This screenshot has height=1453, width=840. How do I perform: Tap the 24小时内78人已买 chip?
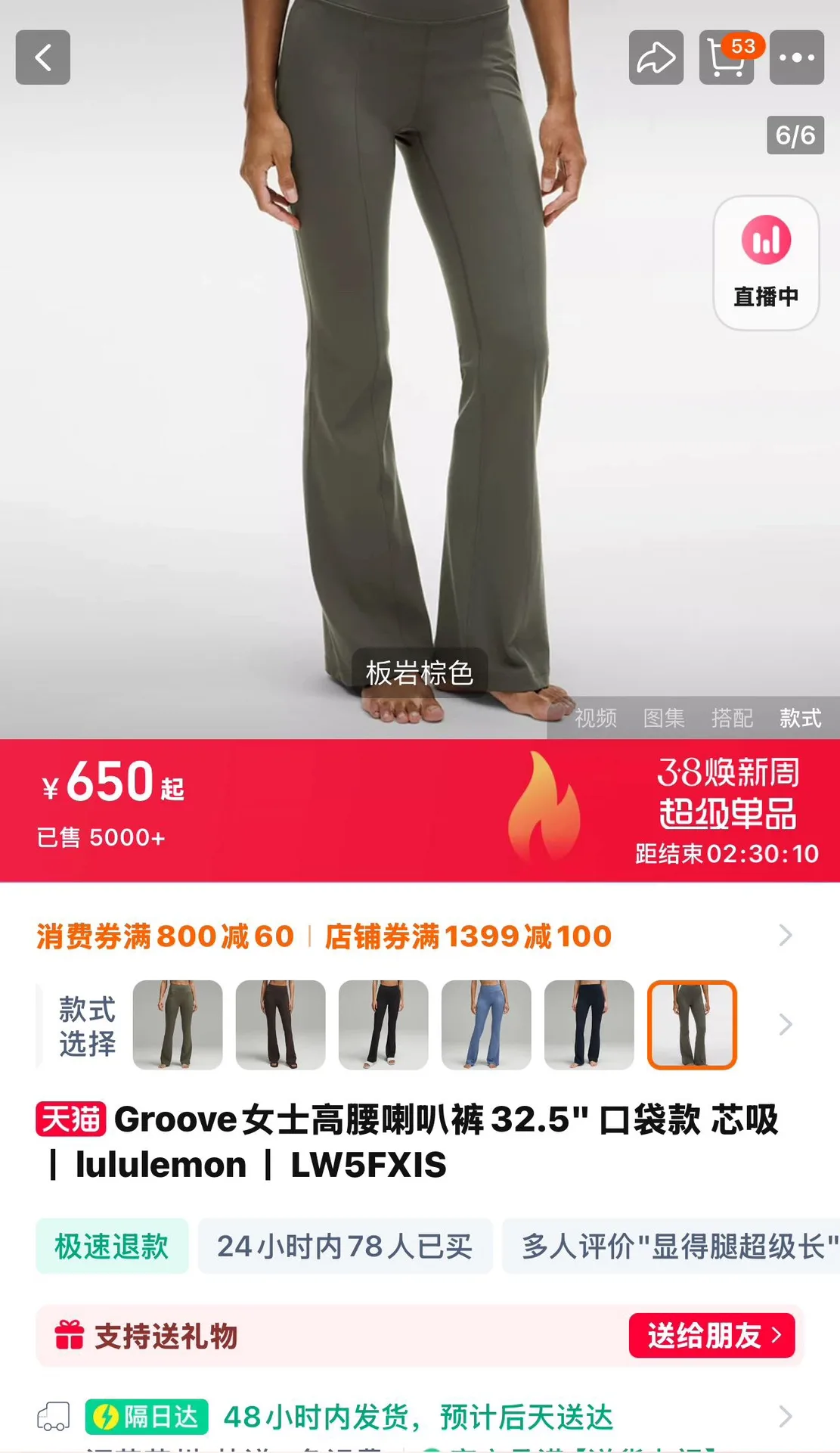(x=345, y=1246)
